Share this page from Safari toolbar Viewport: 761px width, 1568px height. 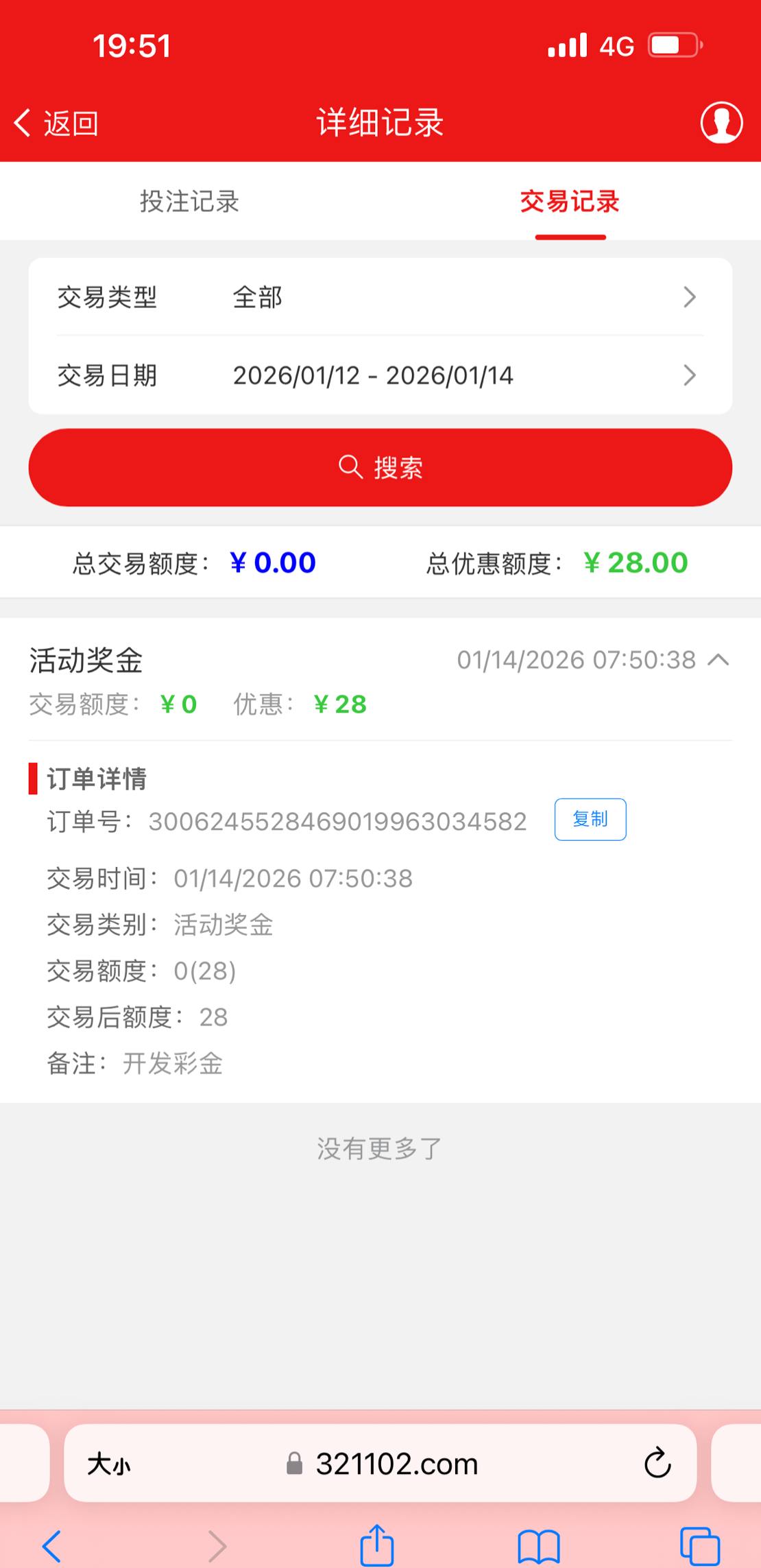(377, 1546)
